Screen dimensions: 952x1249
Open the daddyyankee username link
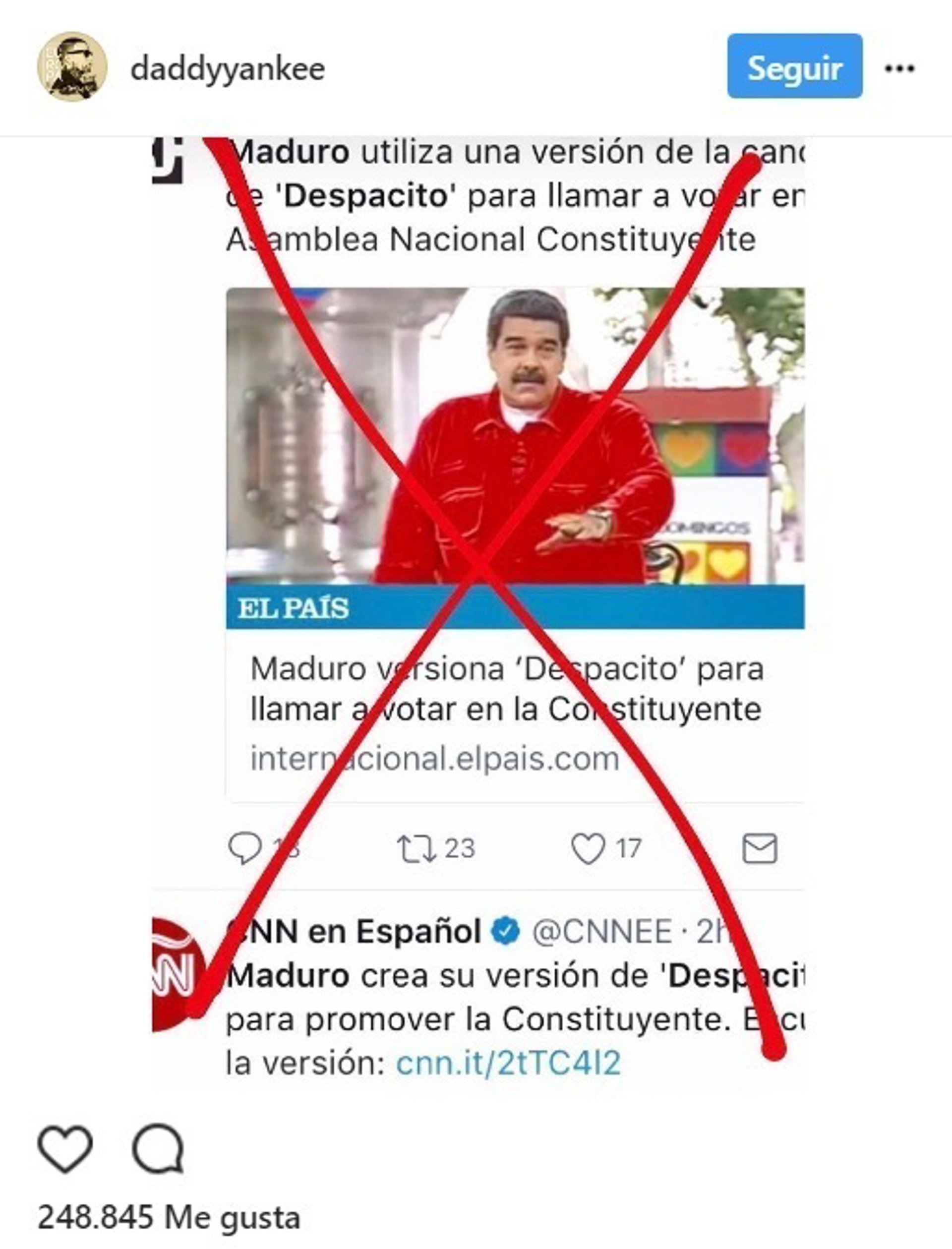(x=227, y=69)
